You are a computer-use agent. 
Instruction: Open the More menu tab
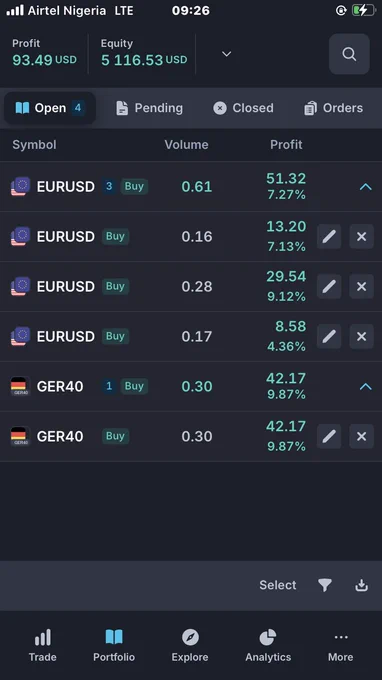pyautogui.click(x=341, y=646)
